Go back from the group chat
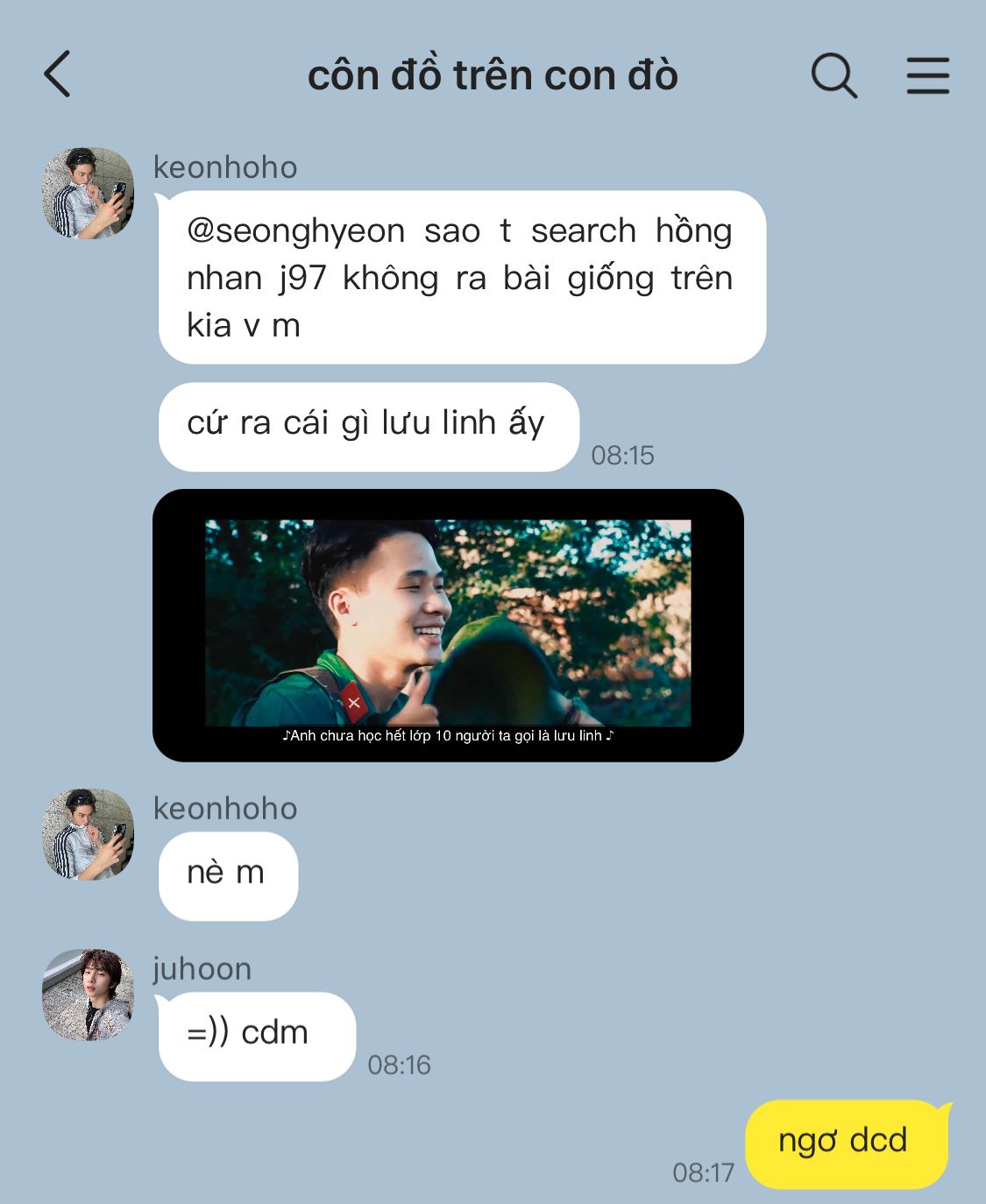This screenshot has width=986, height=1204. (x=58, y=74)
